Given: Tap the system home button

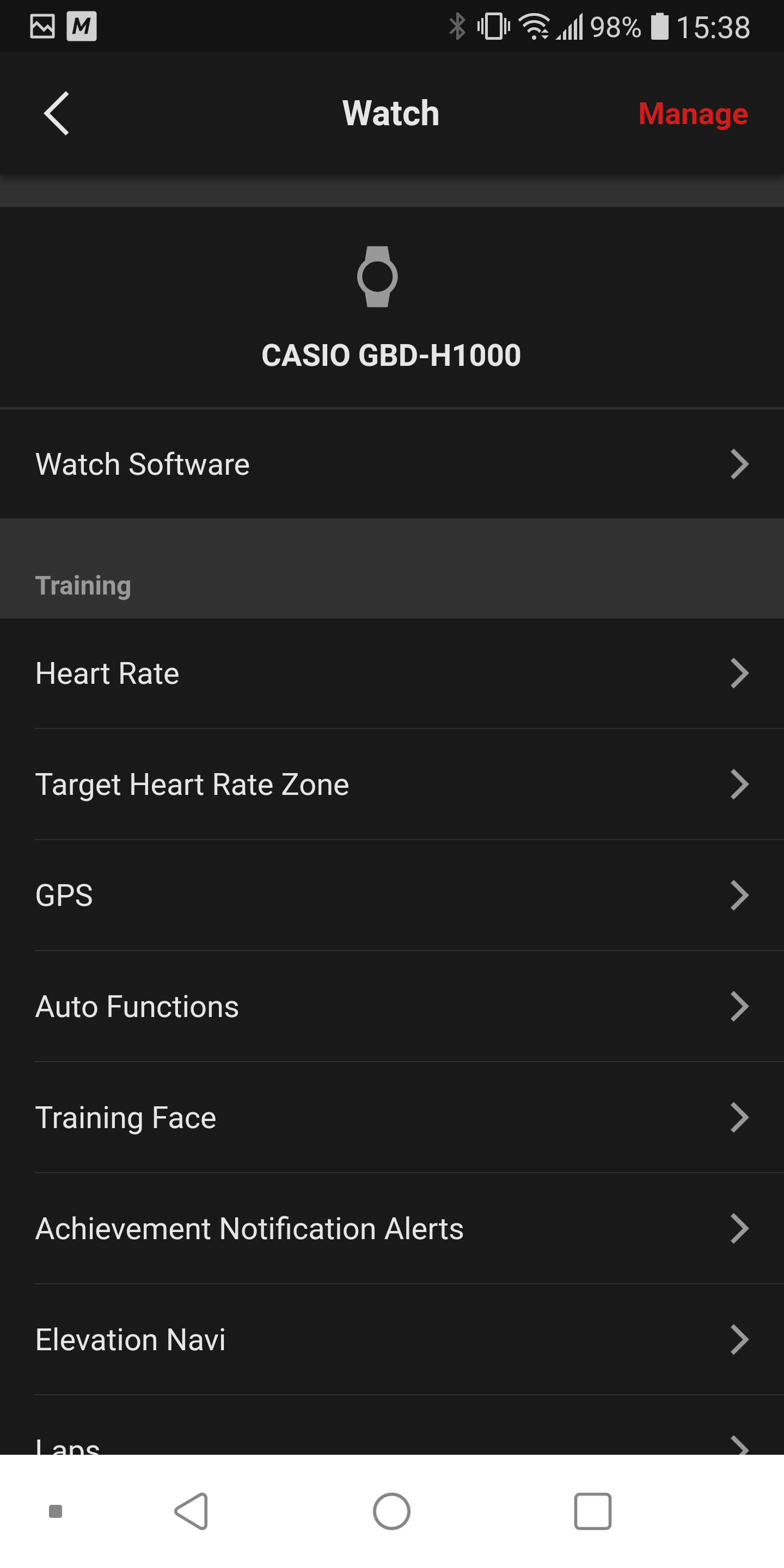Looking at the screenshot, I should pyautogui.click(x=391, y=1511).
